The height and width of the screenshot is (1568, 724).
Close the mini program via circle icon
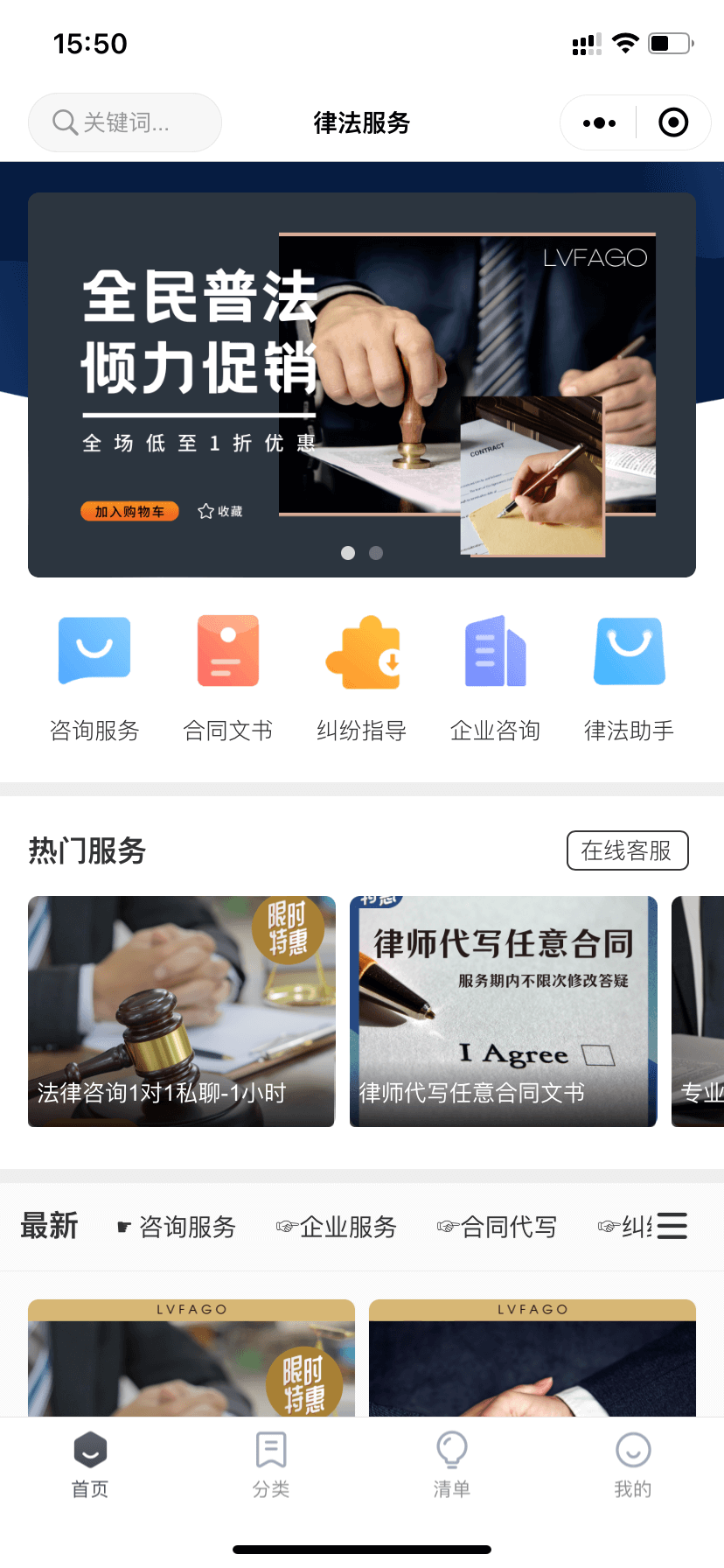672,122
